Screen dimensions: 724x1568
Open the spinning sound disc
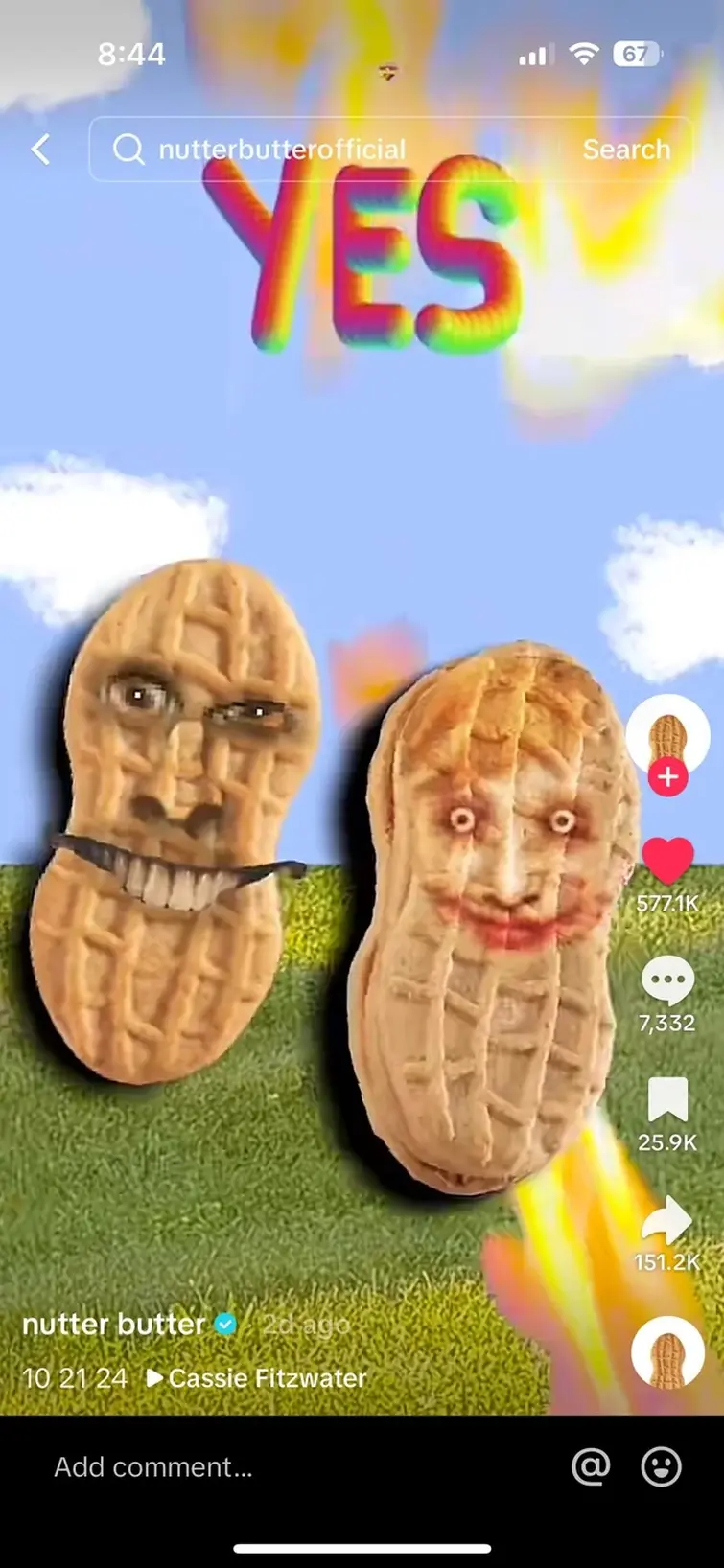(667, 1352)
